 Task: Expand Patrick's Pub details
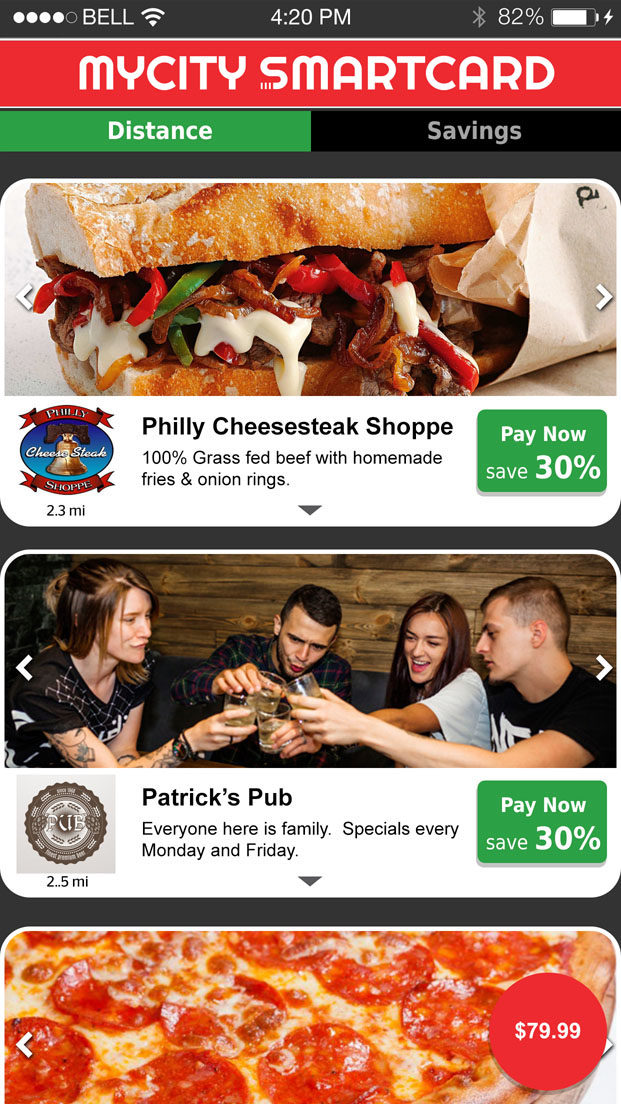(x=310, y=881)
